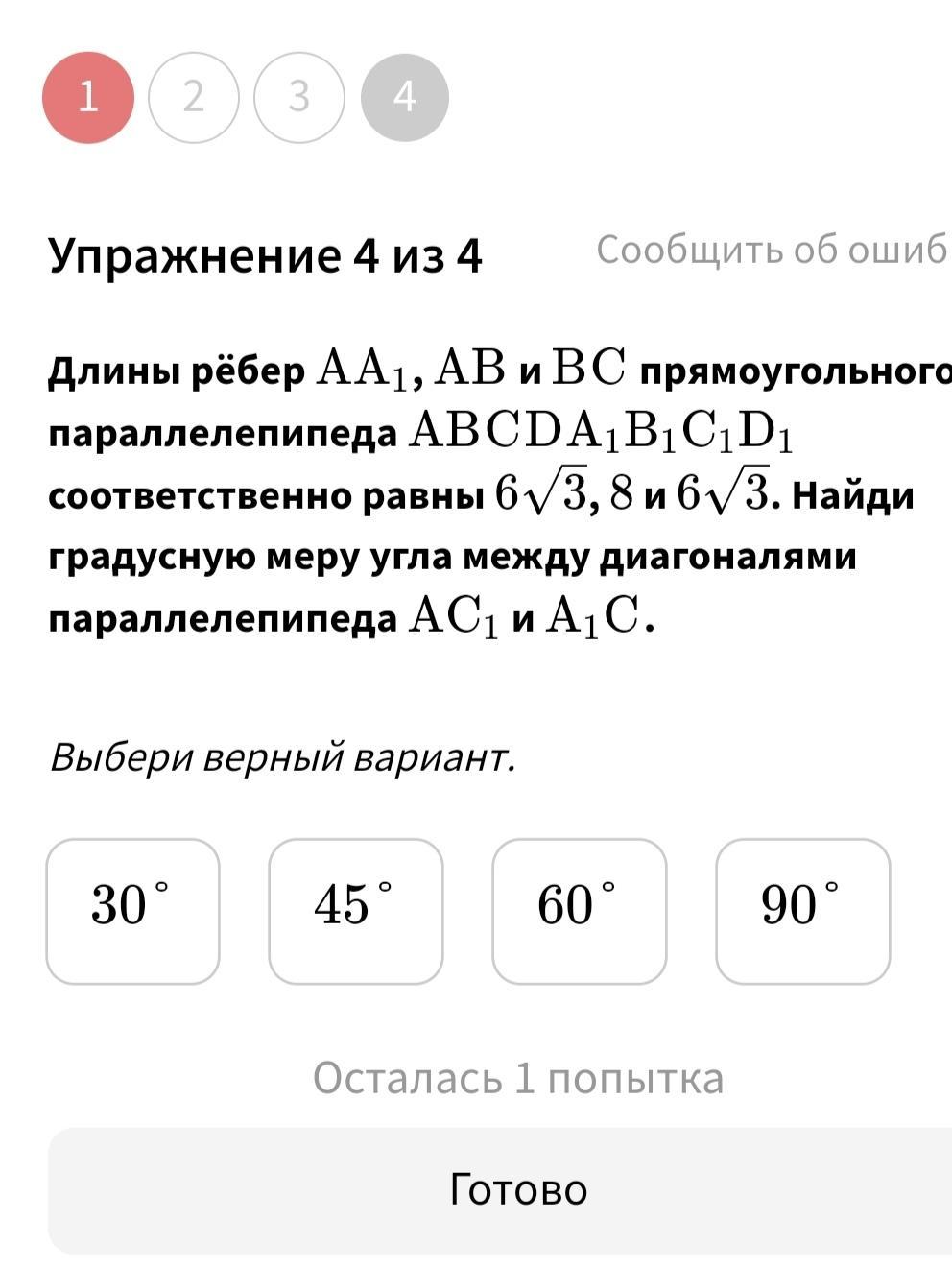Select exercise step 4 indicator

(405, 97)
